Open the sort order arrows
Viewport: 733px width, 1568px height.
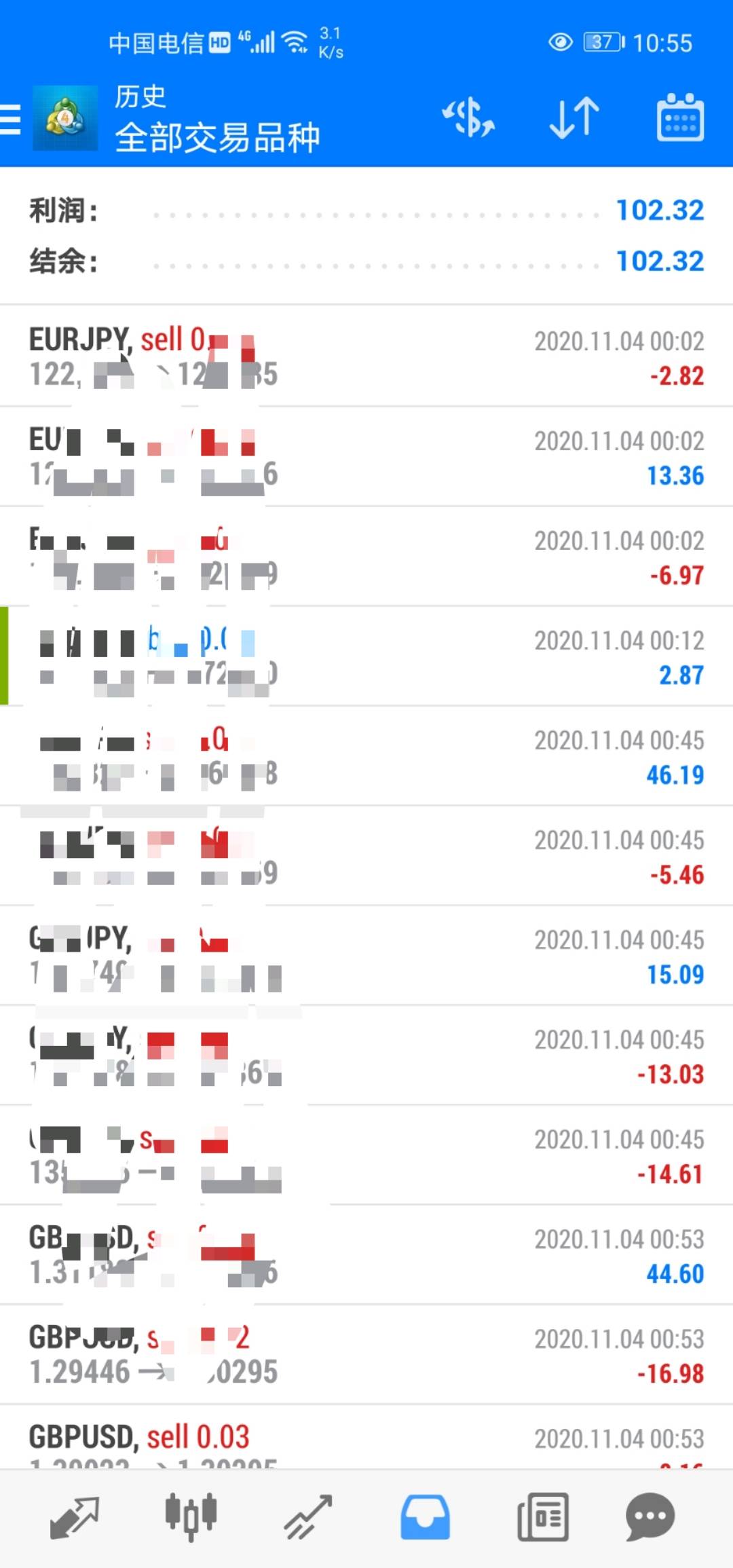click(x=574, y=118)
